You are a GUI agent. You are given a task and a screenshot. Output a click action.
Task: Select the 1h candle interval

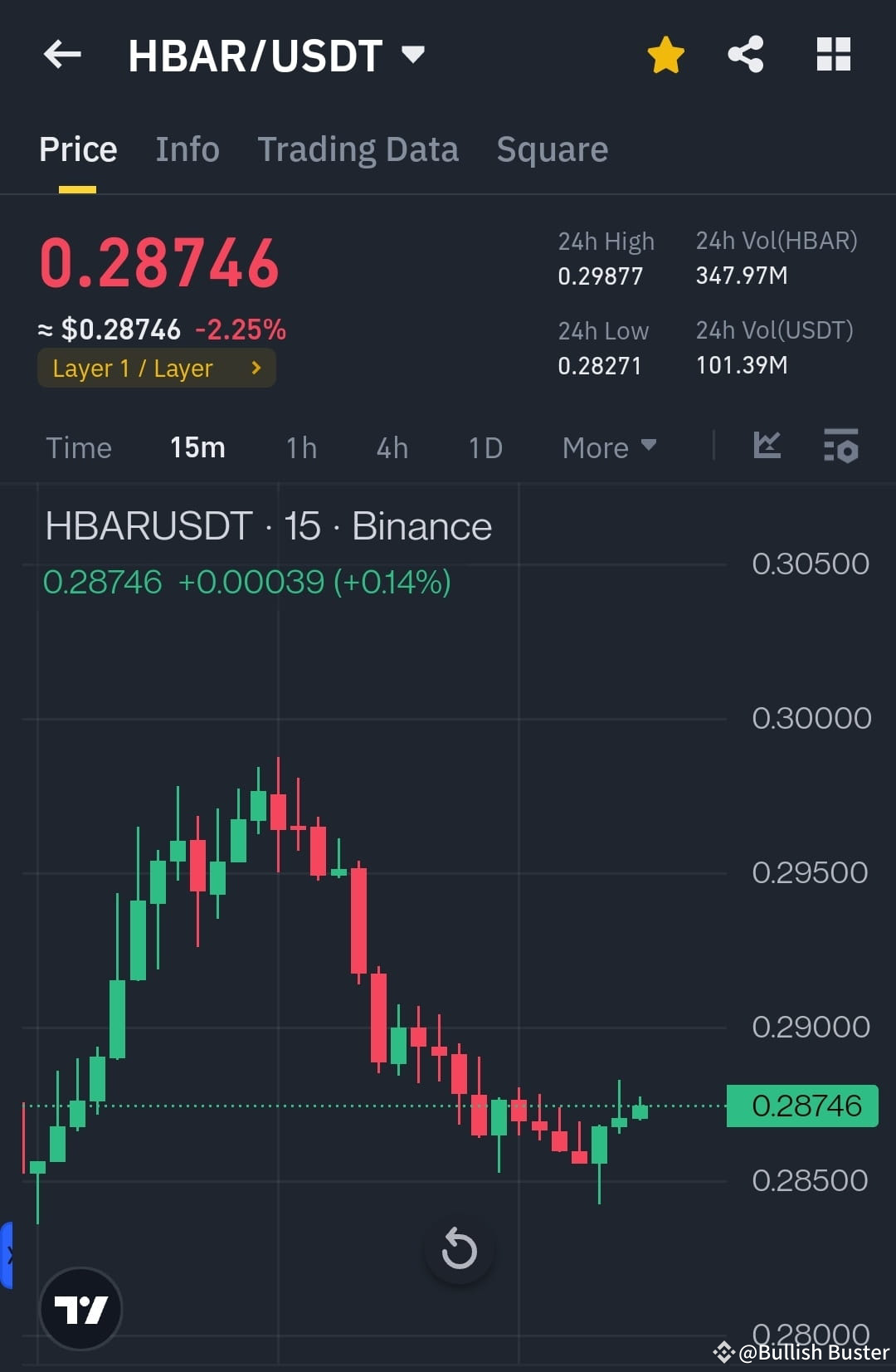300,447
